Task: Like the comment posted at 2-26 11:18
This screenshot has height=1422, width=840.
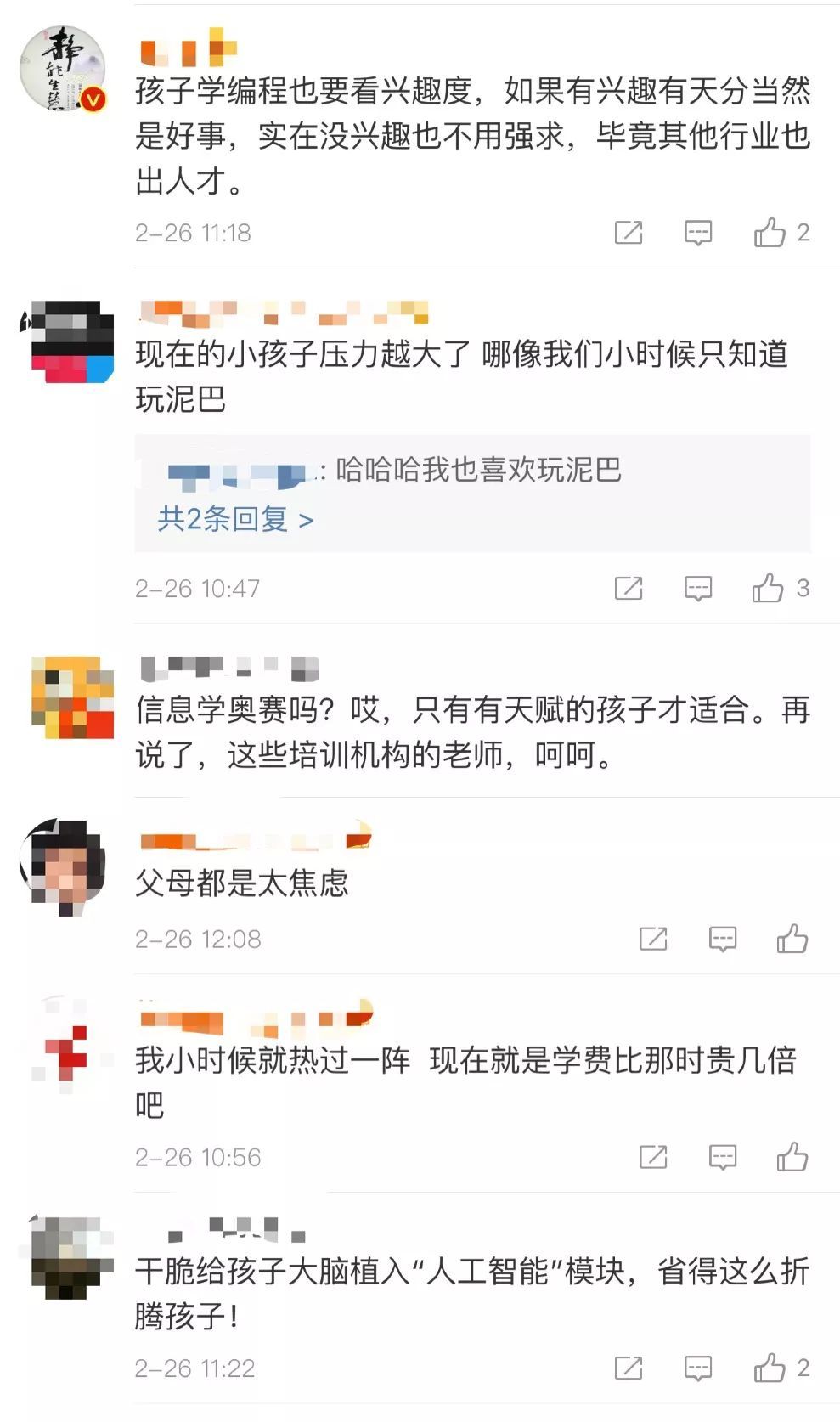Action: point(770,232)
